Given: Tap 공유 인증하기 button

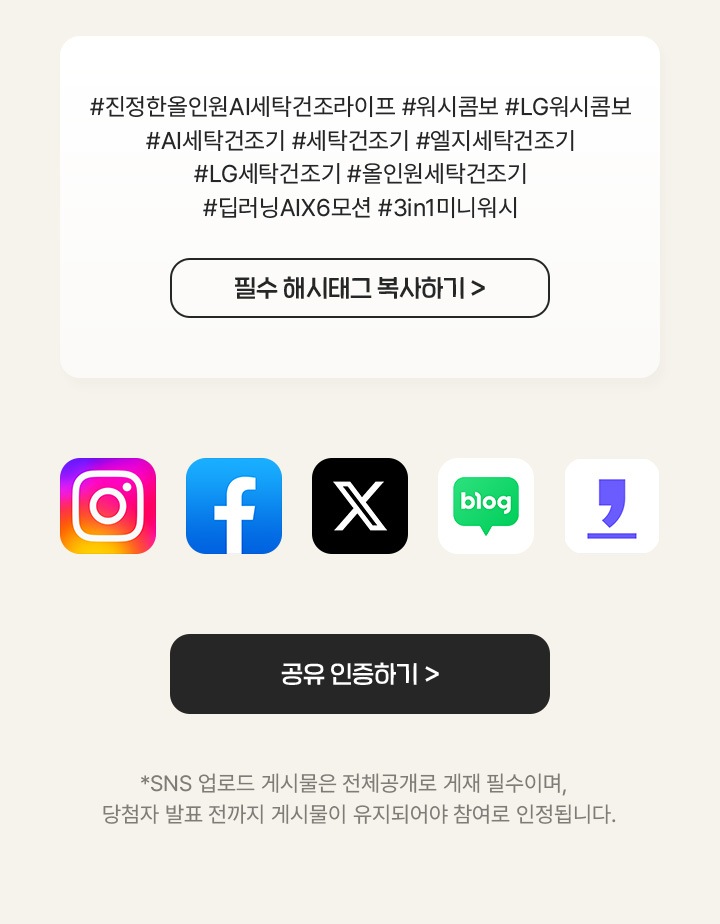Looking at the screenshot, I should coord(360,674).
